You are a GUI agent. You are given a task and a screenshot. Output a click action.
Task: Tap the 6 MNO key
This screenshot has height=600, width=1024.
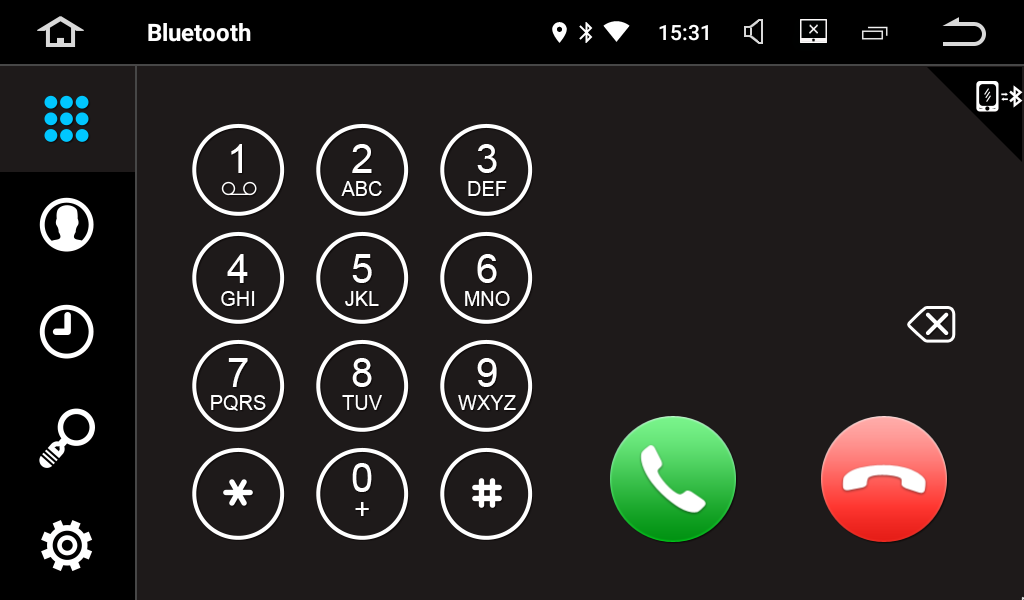(x=486, y=278)
